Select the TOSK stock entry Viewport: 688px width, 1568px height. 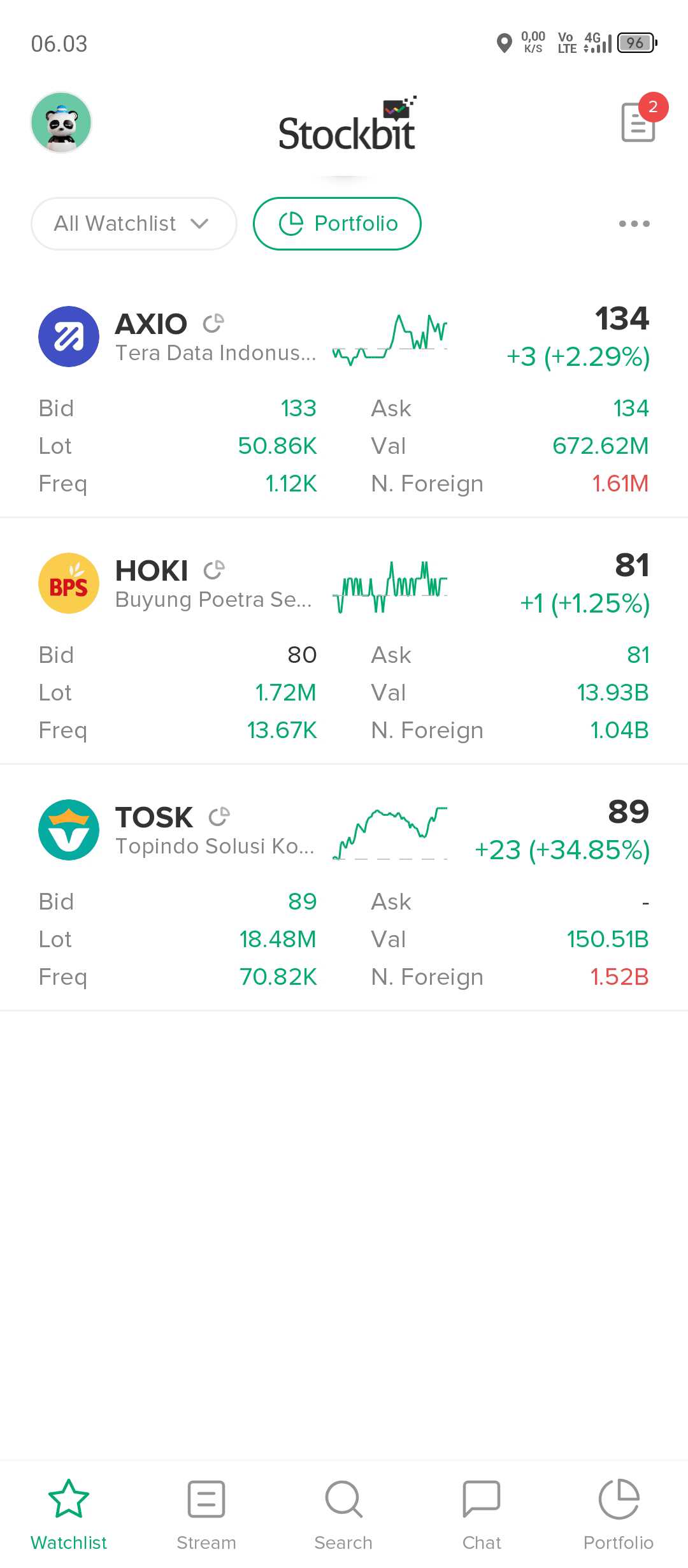pyautogui.click(x=154, y=818)
